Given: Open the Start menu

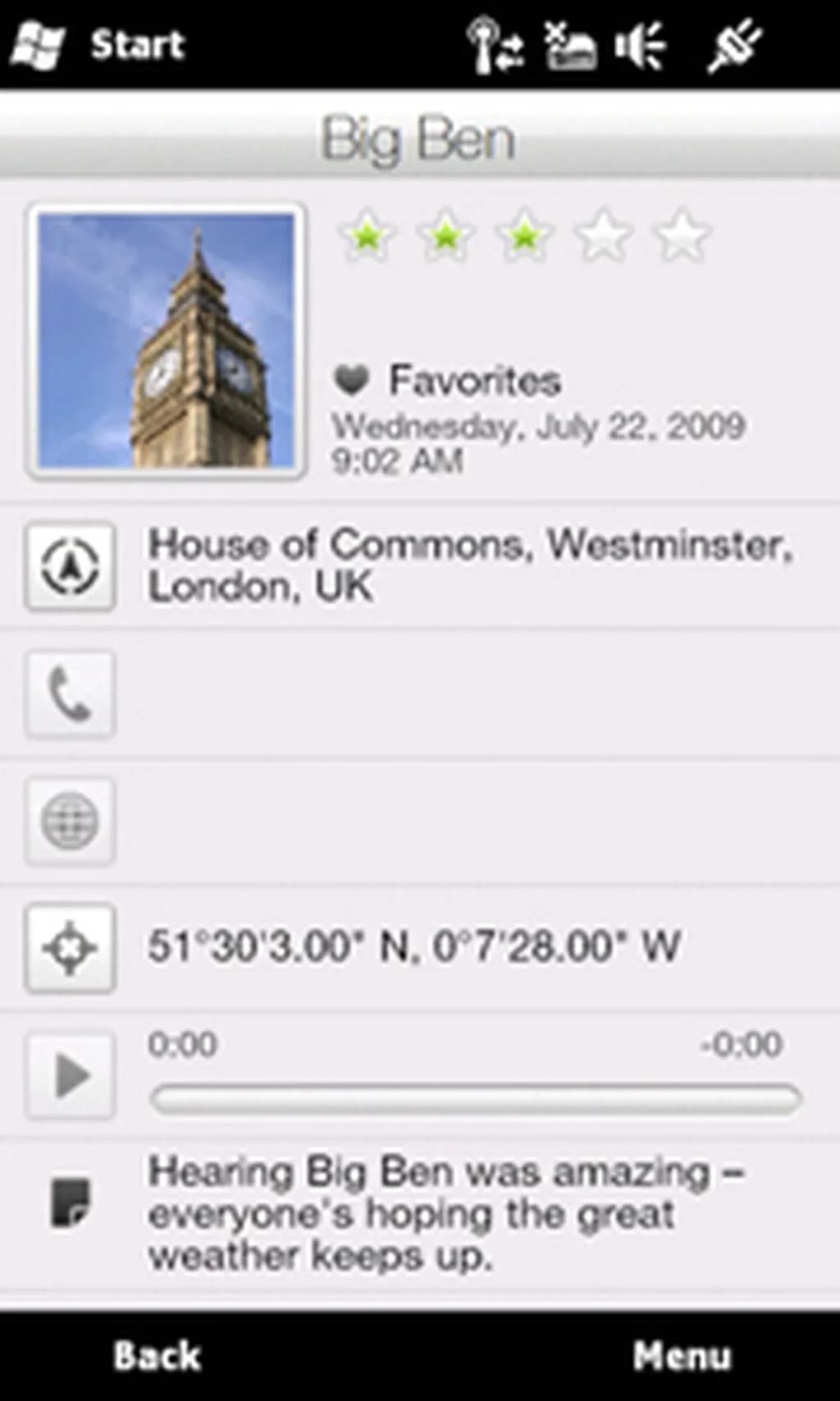Looking at the screenshot, I should point(98,44).
